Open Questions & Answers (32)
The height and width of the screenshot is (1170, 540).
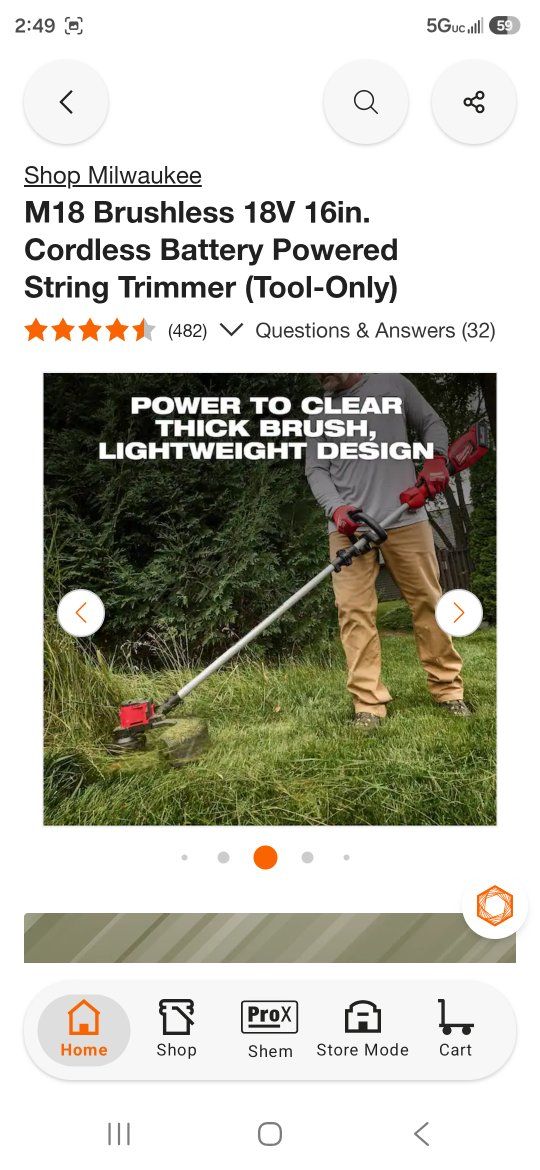pos(375,331)
